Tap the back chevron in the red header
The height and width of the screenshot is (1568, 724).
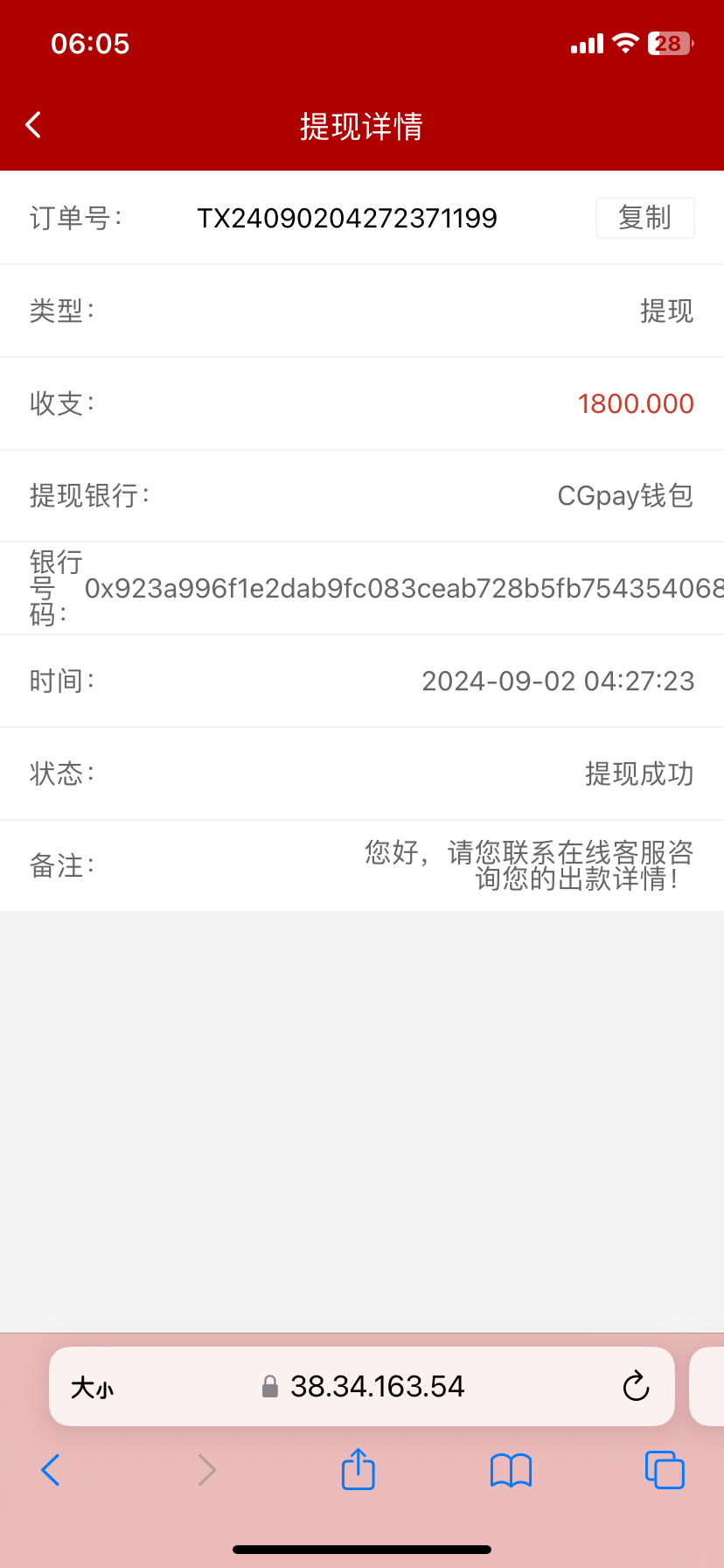click(x=32, y=124)
